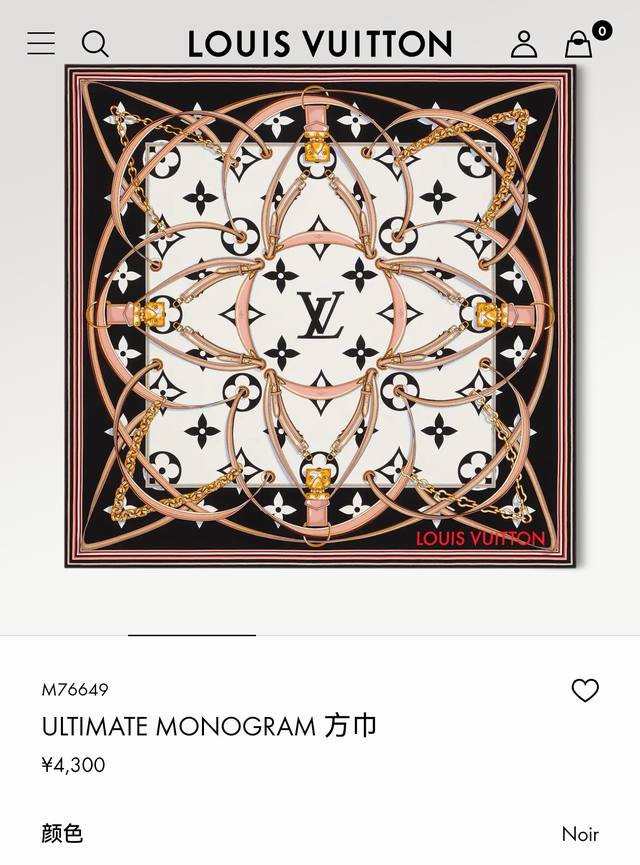Open the hamburger menu

tap(41, 43)
